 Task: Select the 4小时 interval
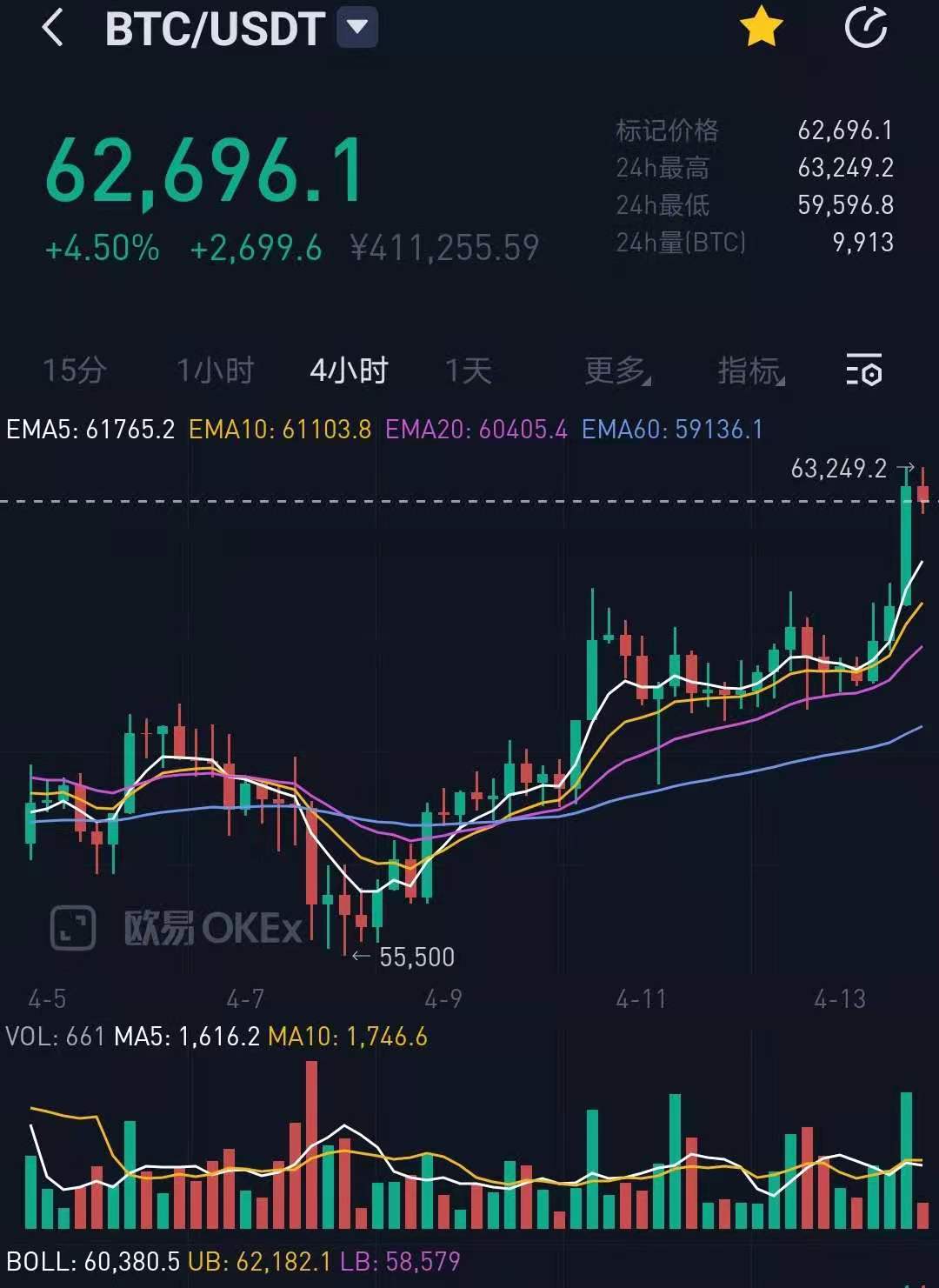click(x=349, y=371)
